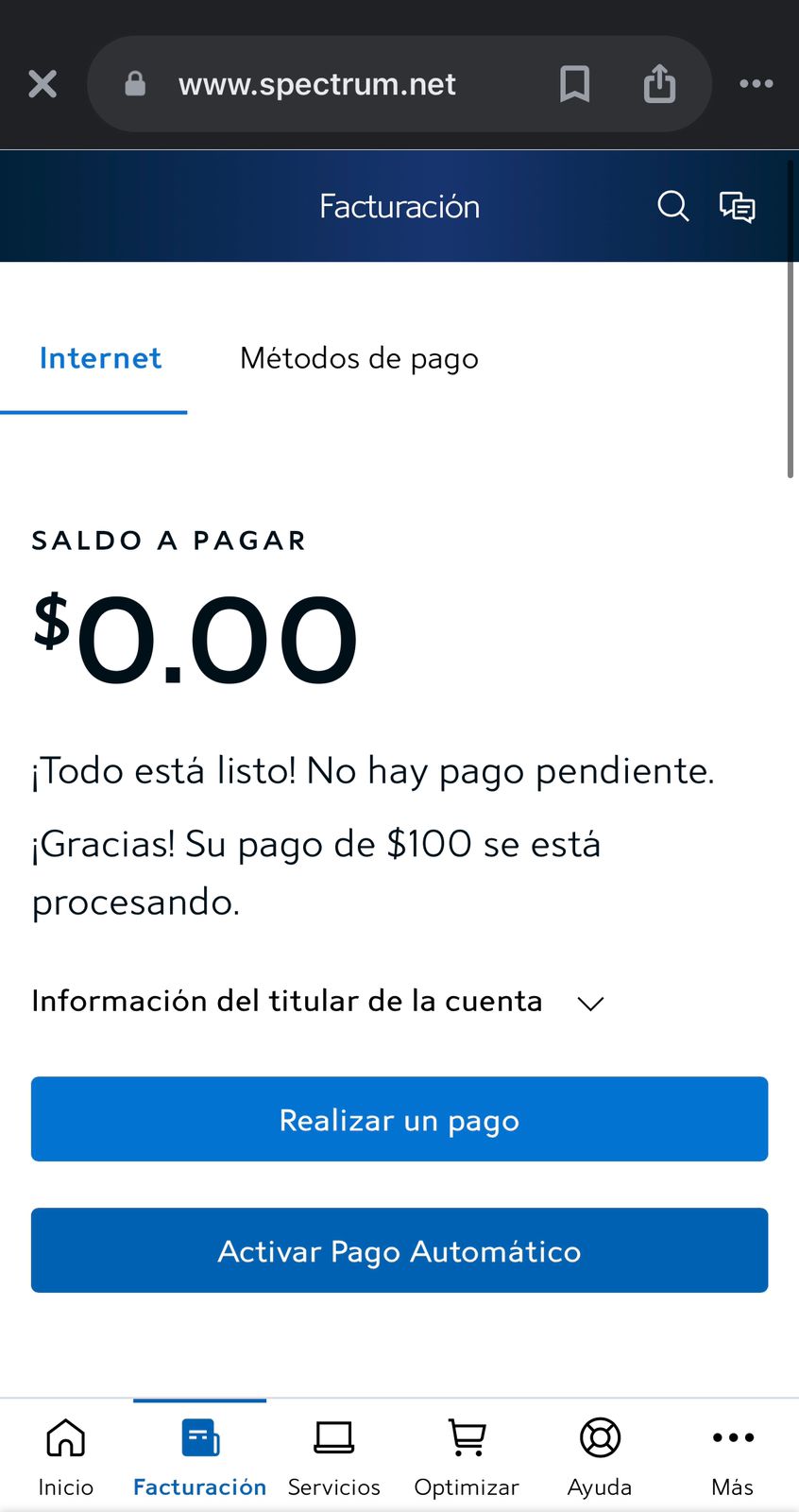799x1512 pixels.
Task: Share the current page
Action: [x=659, y=84]
